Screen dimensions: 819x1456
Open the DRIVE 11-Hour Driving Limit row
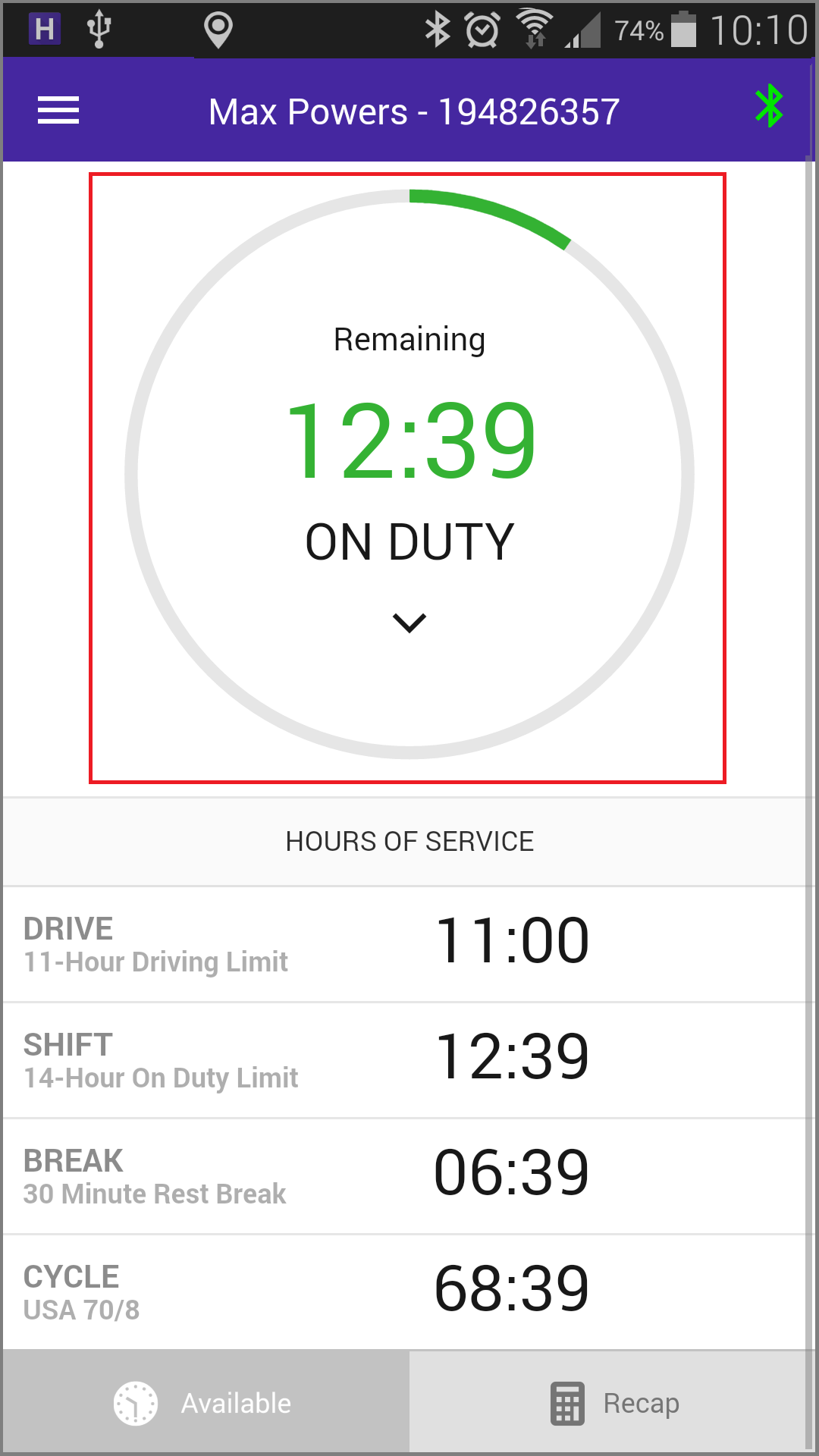(x=406, y=944)
